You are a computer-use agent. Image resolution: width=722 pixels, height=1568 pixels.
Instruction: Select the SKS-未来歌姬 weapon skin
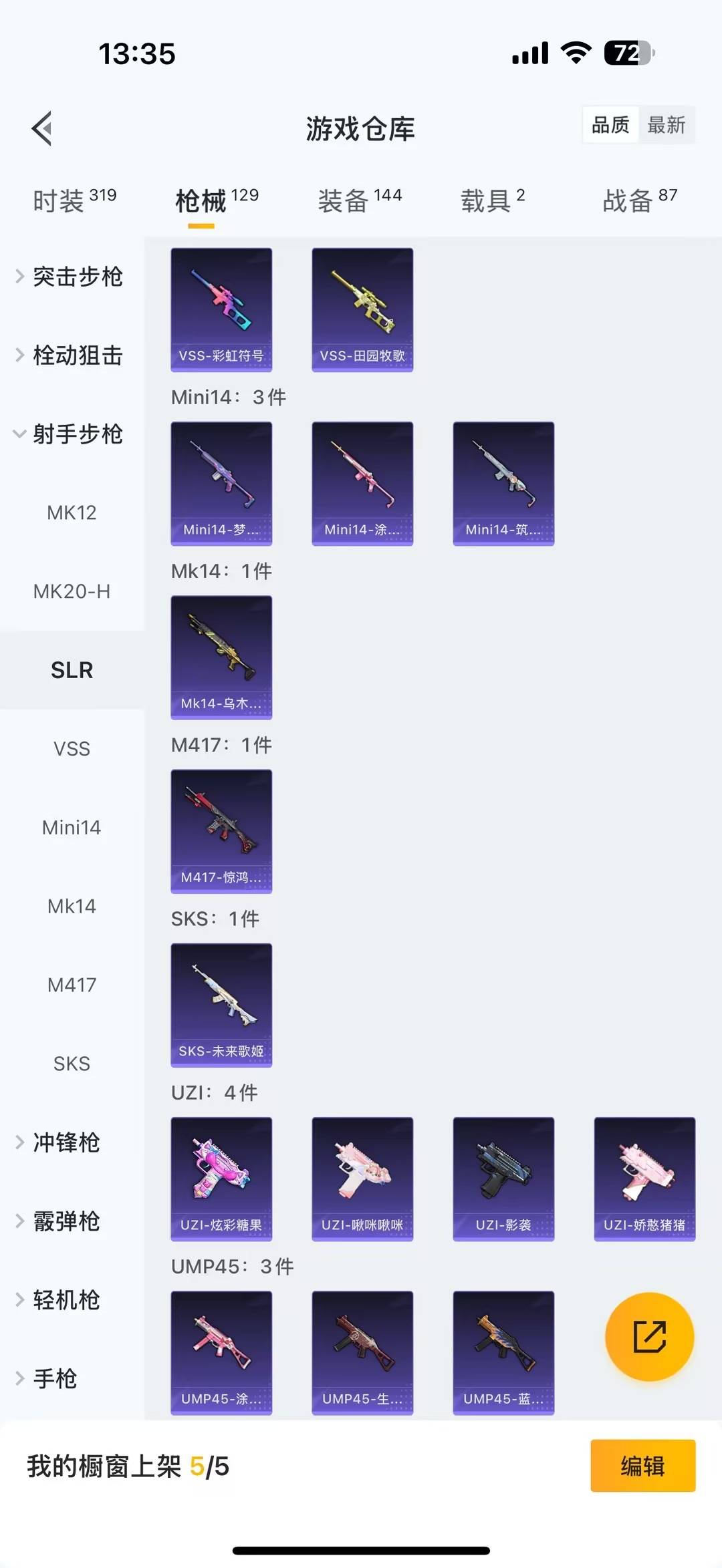pyautogui.click(x=221, y=1005)
